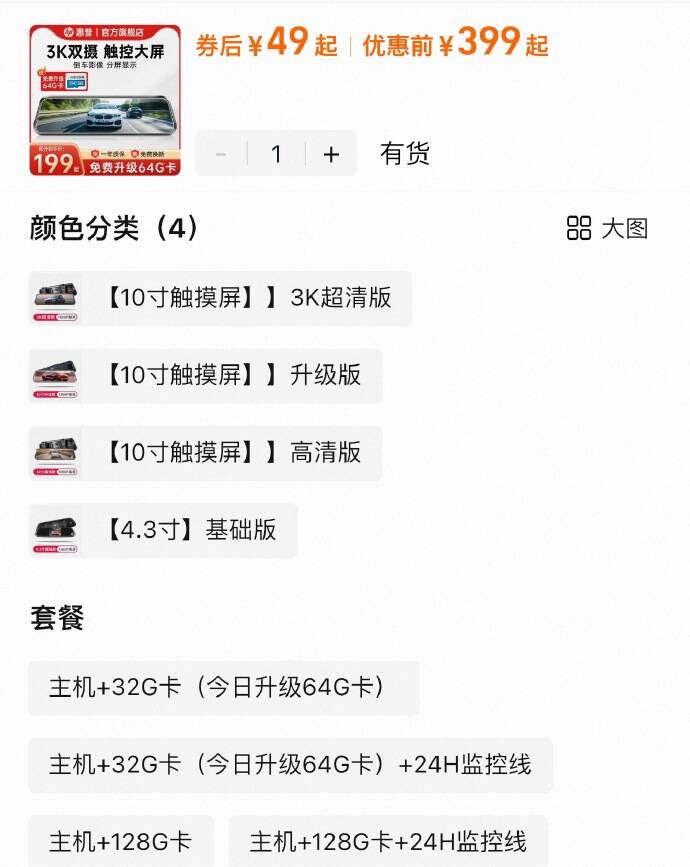690x867 pixels.
Task: Select the 【4.3寸】基础版 option
Action: [163, 530]
